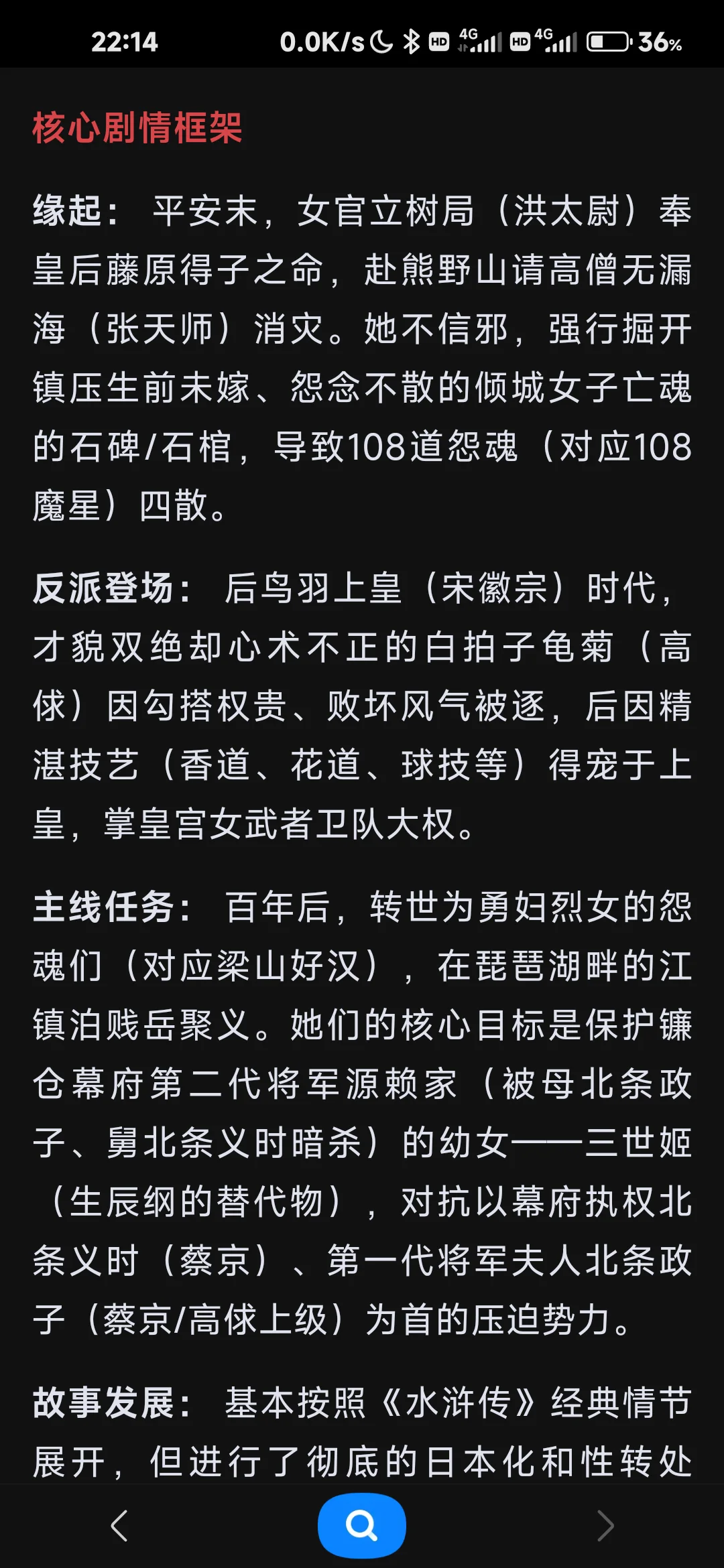Go forward with the right arrow

605,1526
